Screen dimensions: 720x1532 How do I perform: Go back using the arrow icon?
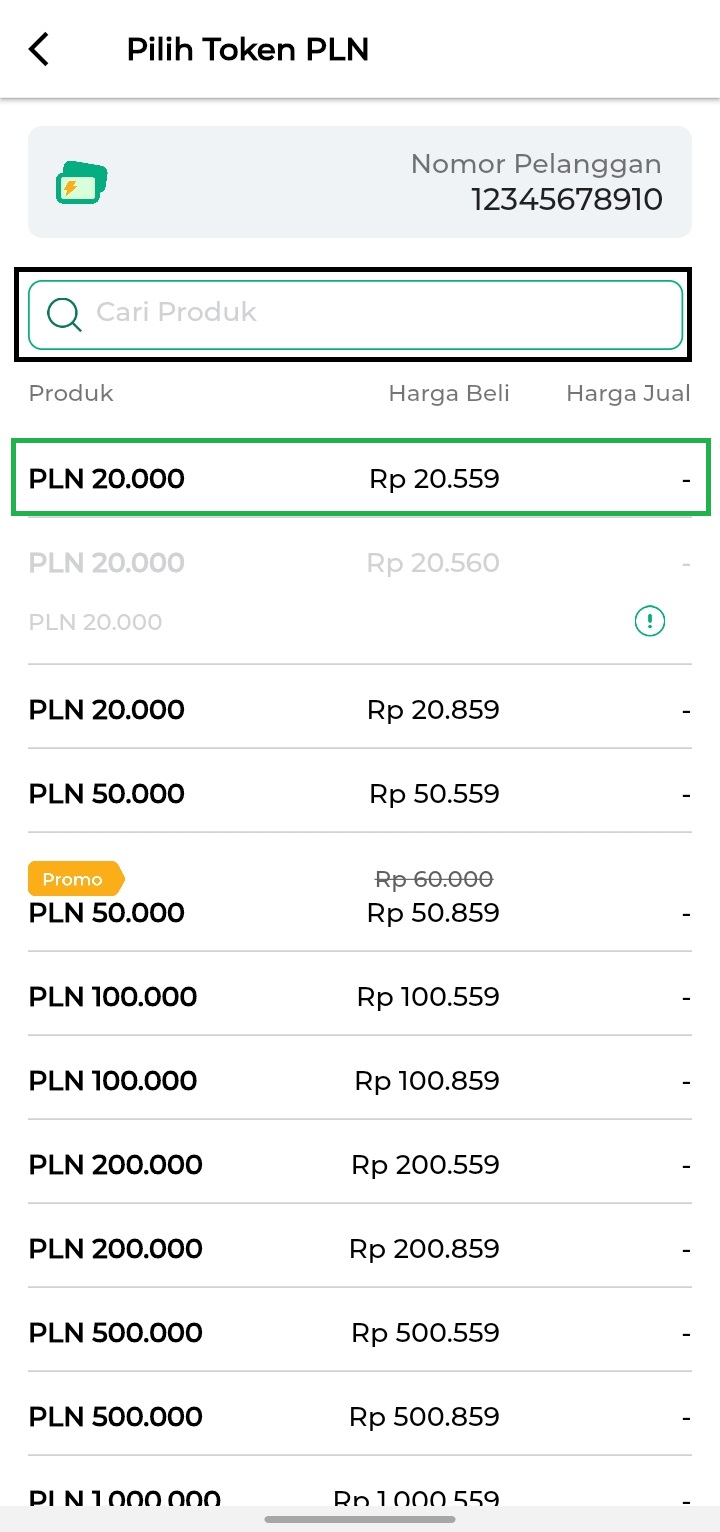coord(39,49)
